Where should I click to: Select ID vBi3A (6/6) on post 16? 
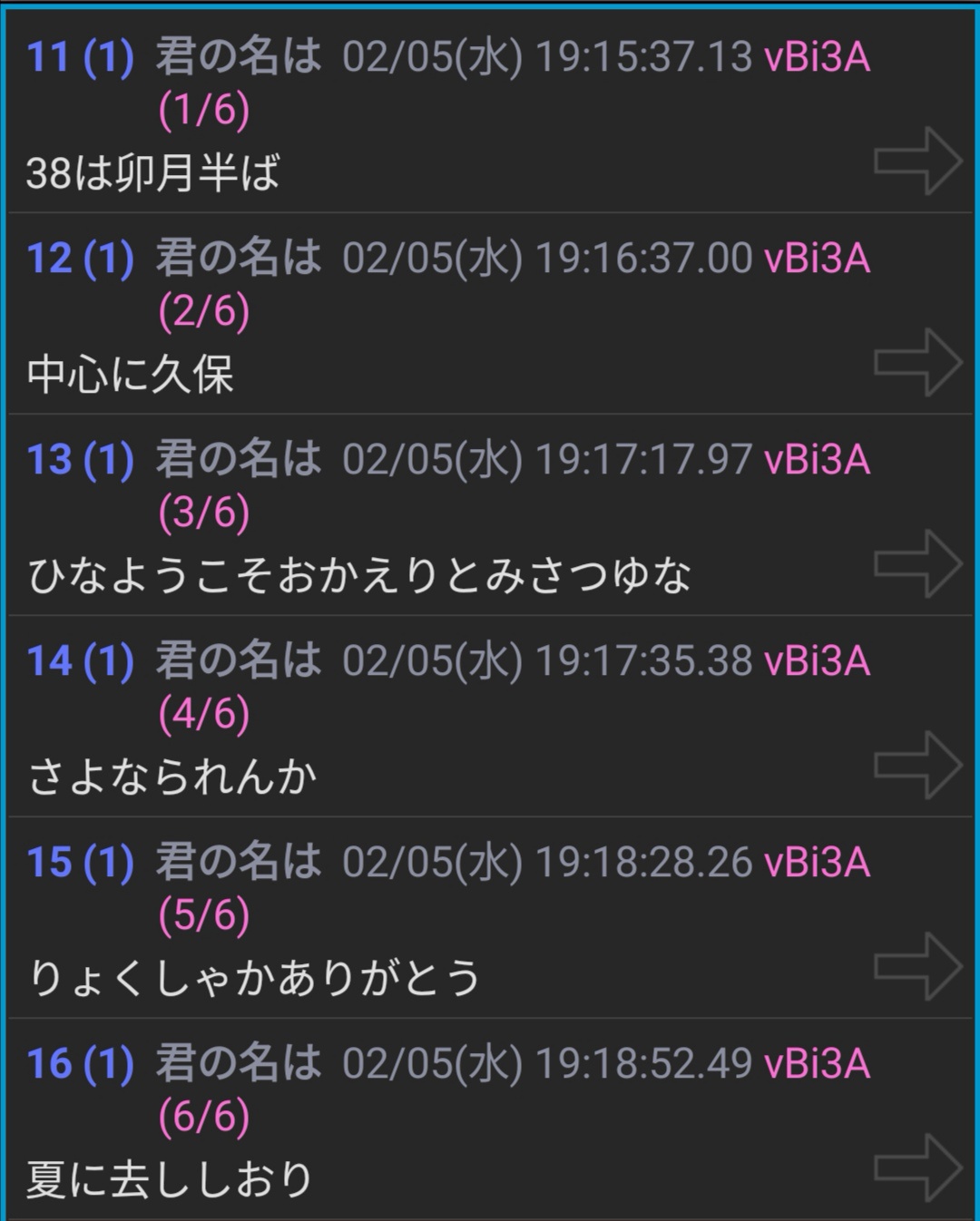click(817, 1064)
